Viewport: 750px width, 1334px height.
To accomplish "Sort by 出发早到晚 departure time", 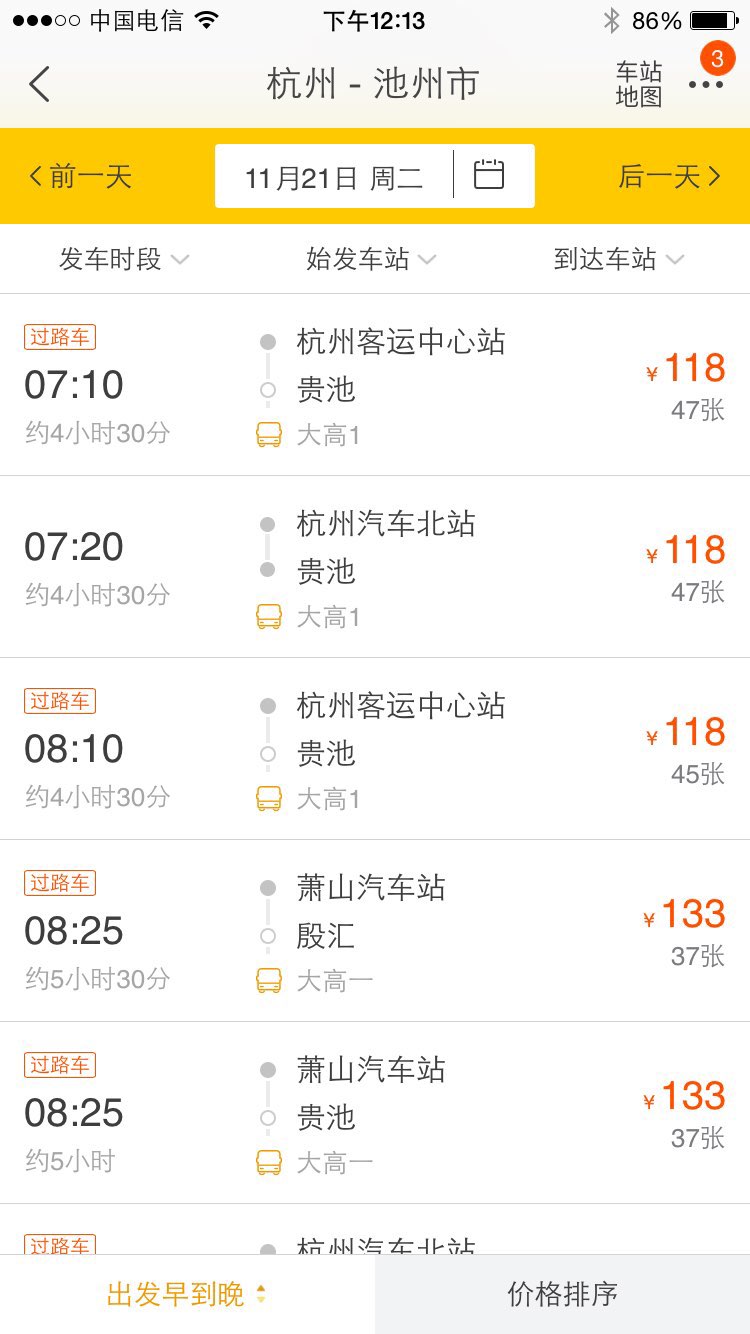I will [187, 1294].
